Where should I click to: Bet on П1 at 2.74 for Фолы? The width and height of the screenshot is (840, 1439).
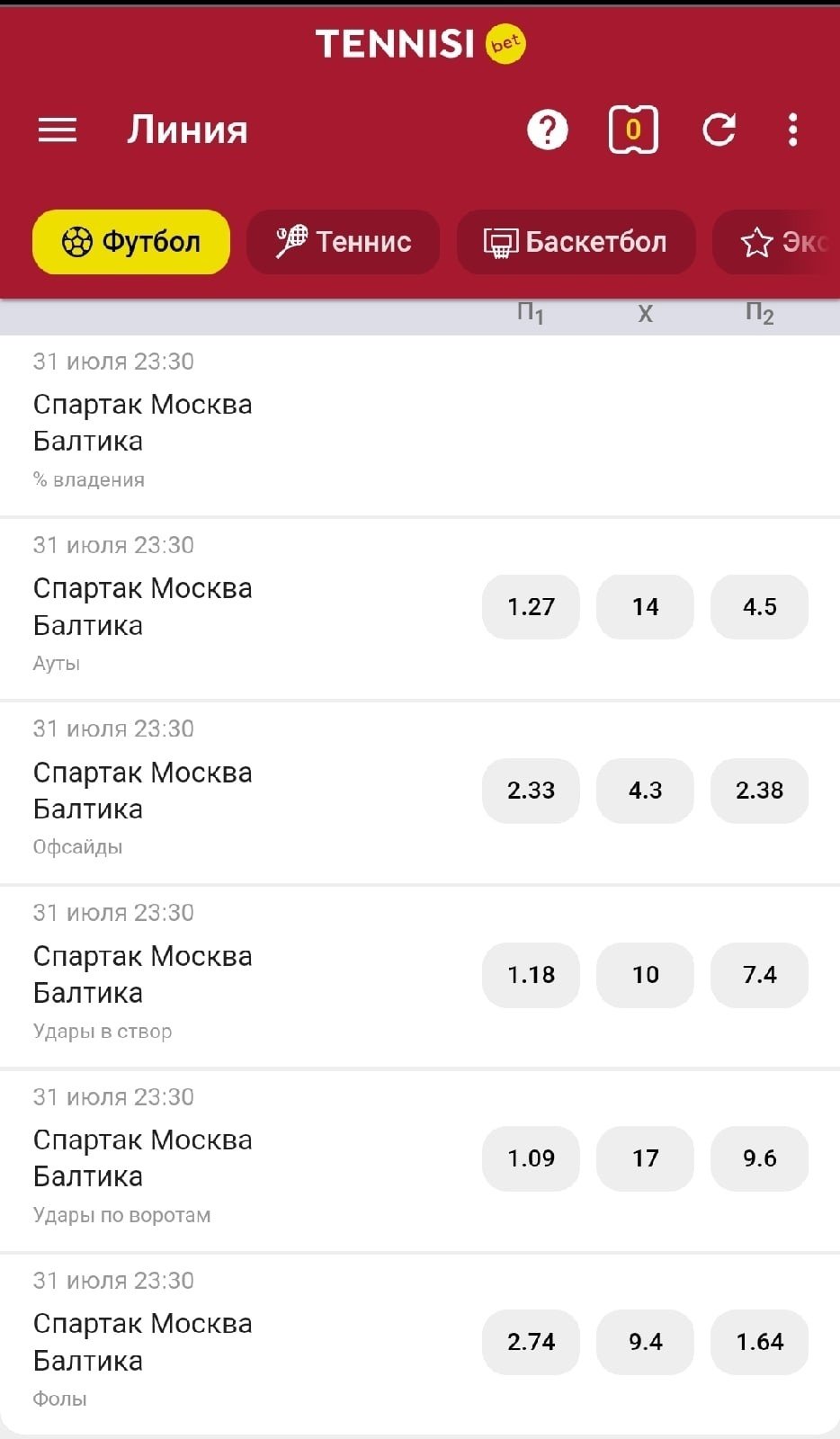(x=531, y=1342)
